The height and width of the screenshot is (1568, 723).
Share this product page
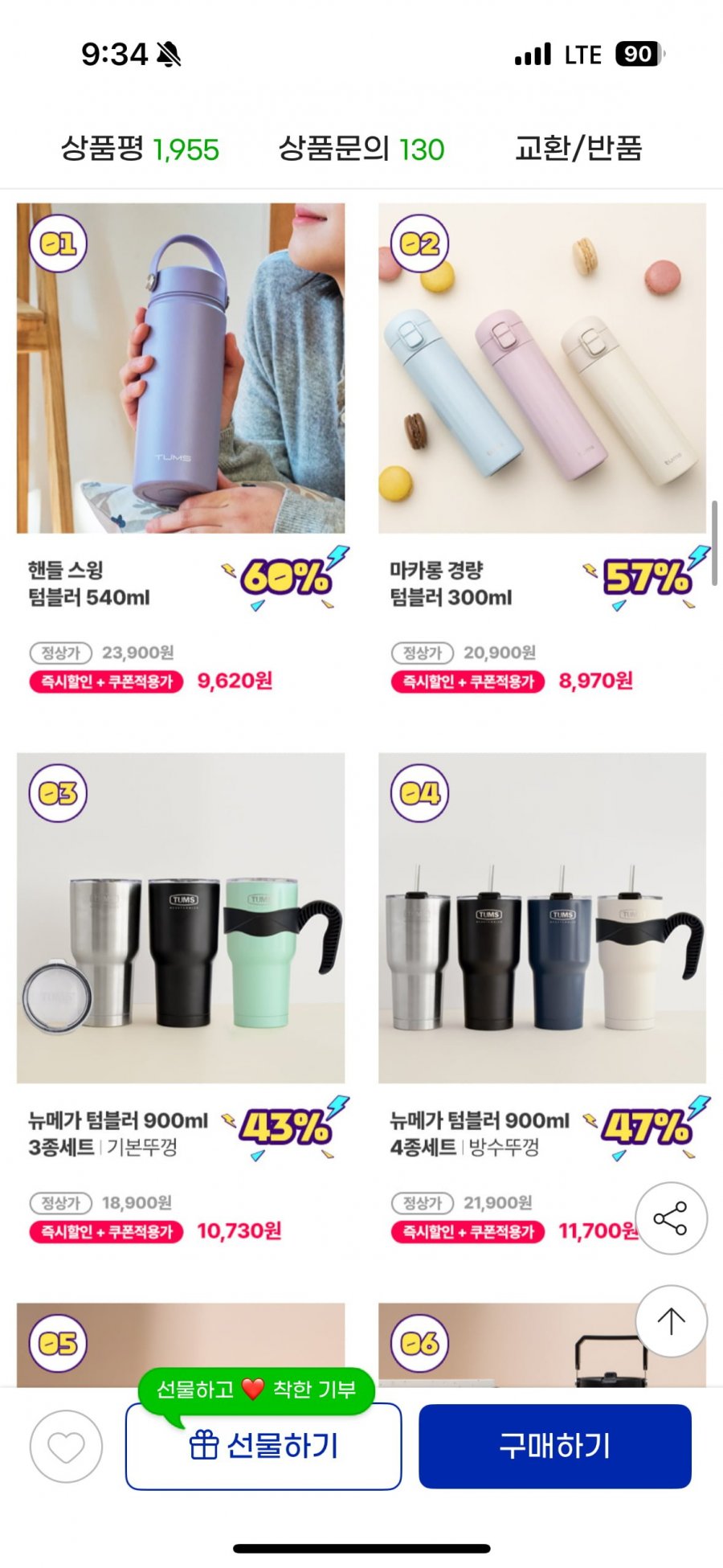pos(671,1218)
